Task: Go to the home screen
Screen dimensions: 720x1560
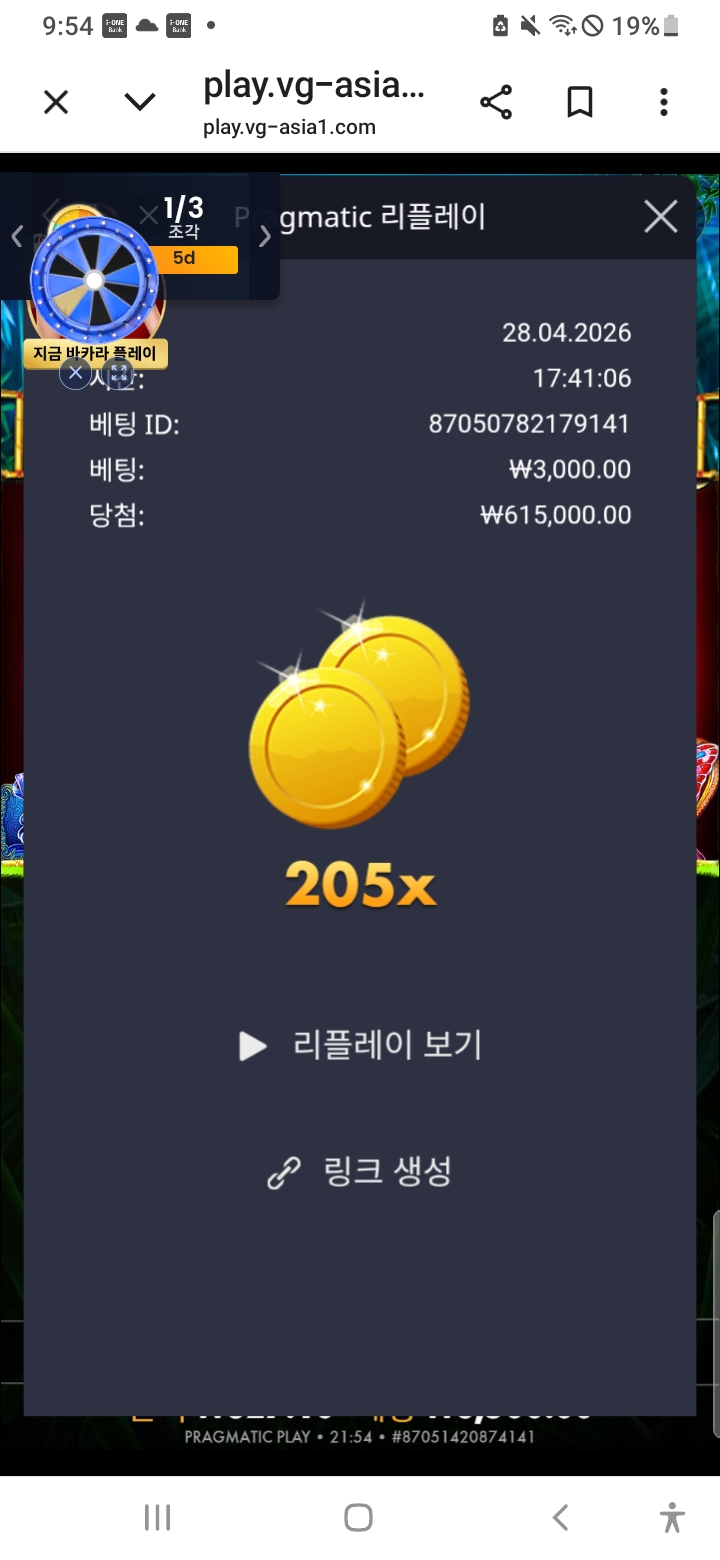Action: 359,1517
